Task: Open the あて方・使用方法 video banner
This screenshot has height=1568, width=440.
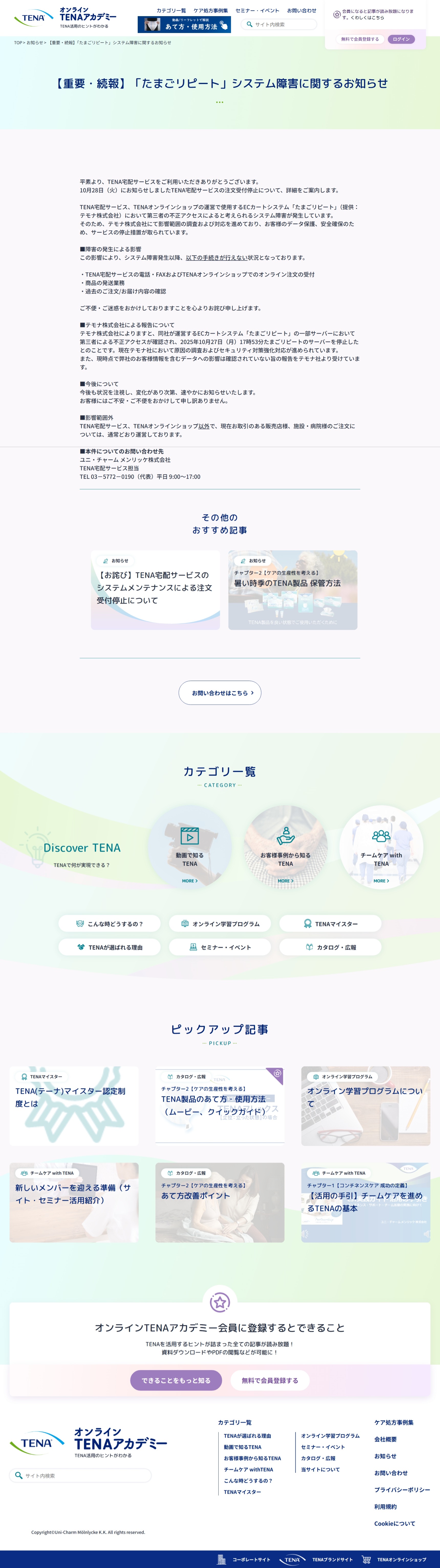Action: 184,25
